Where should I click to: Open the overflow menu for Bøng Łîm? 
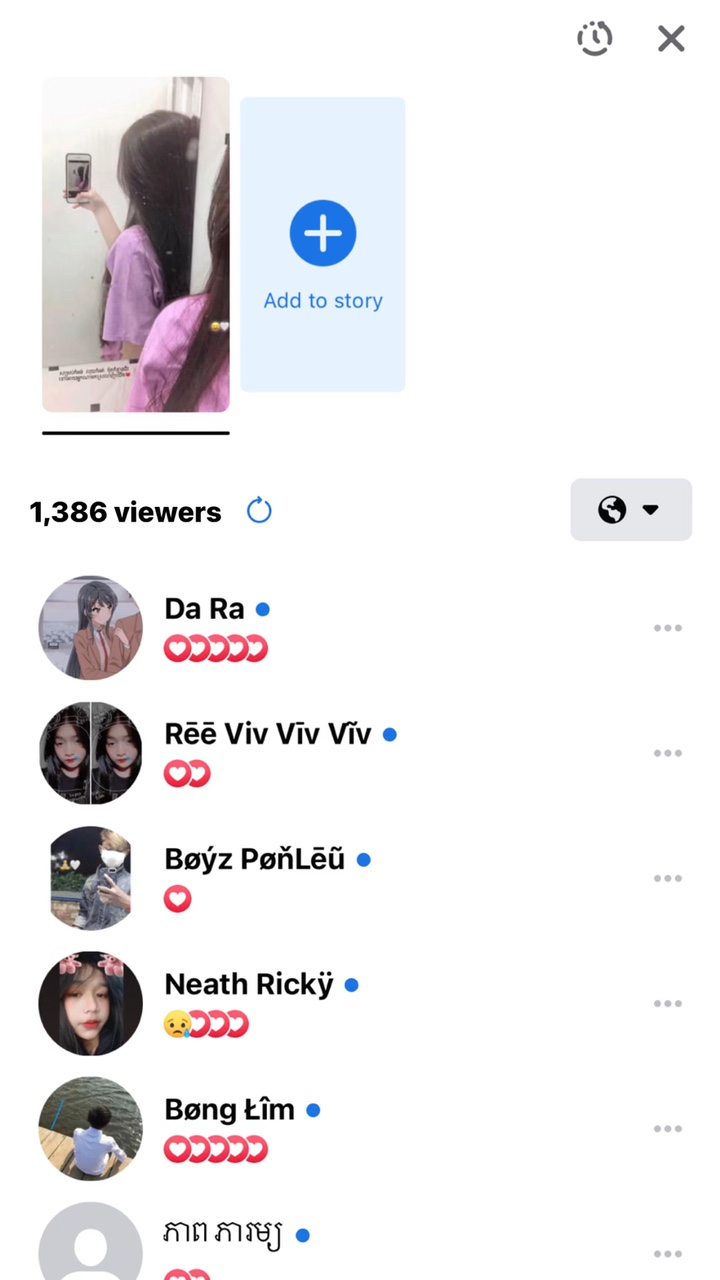pyautogui.click(x=667, y=1128)
